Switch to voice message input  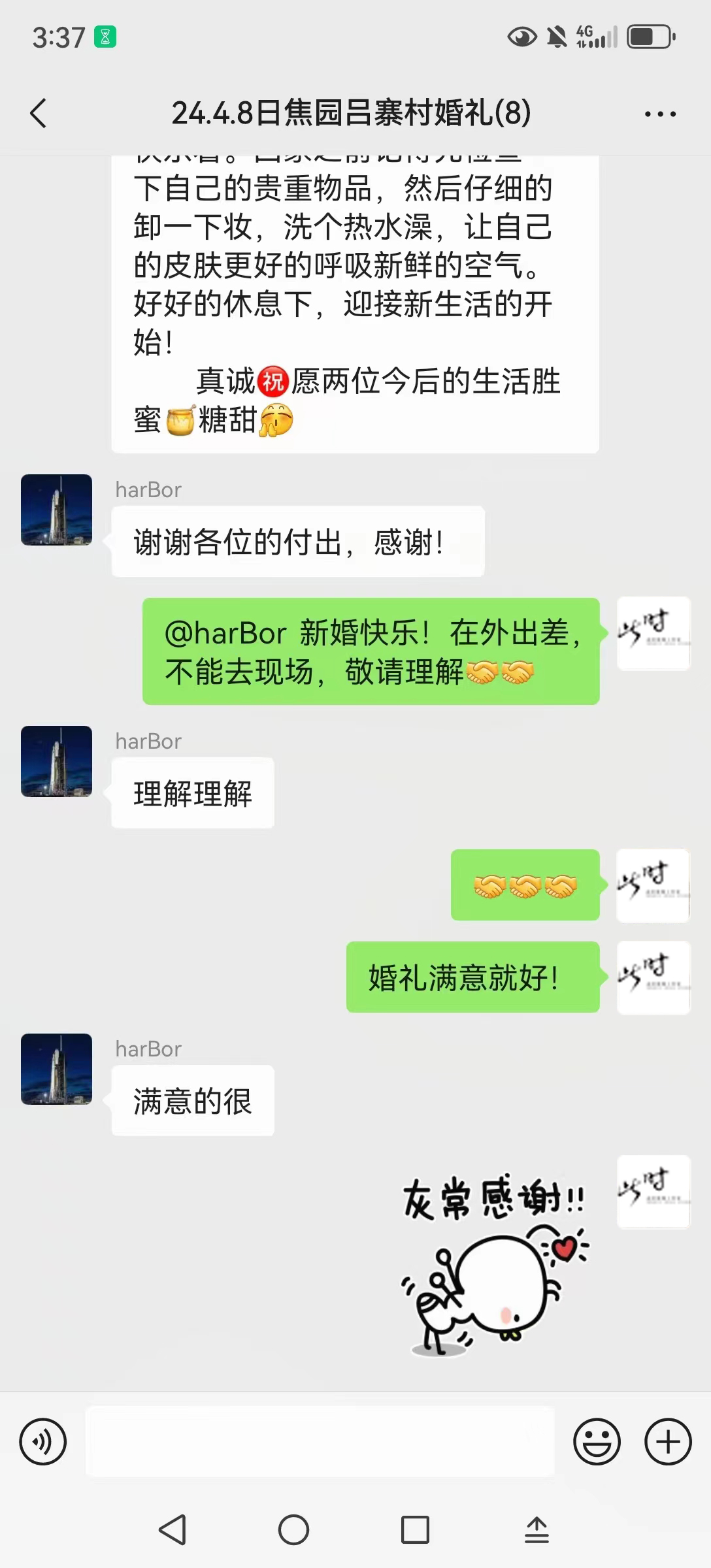[43, 1441]
